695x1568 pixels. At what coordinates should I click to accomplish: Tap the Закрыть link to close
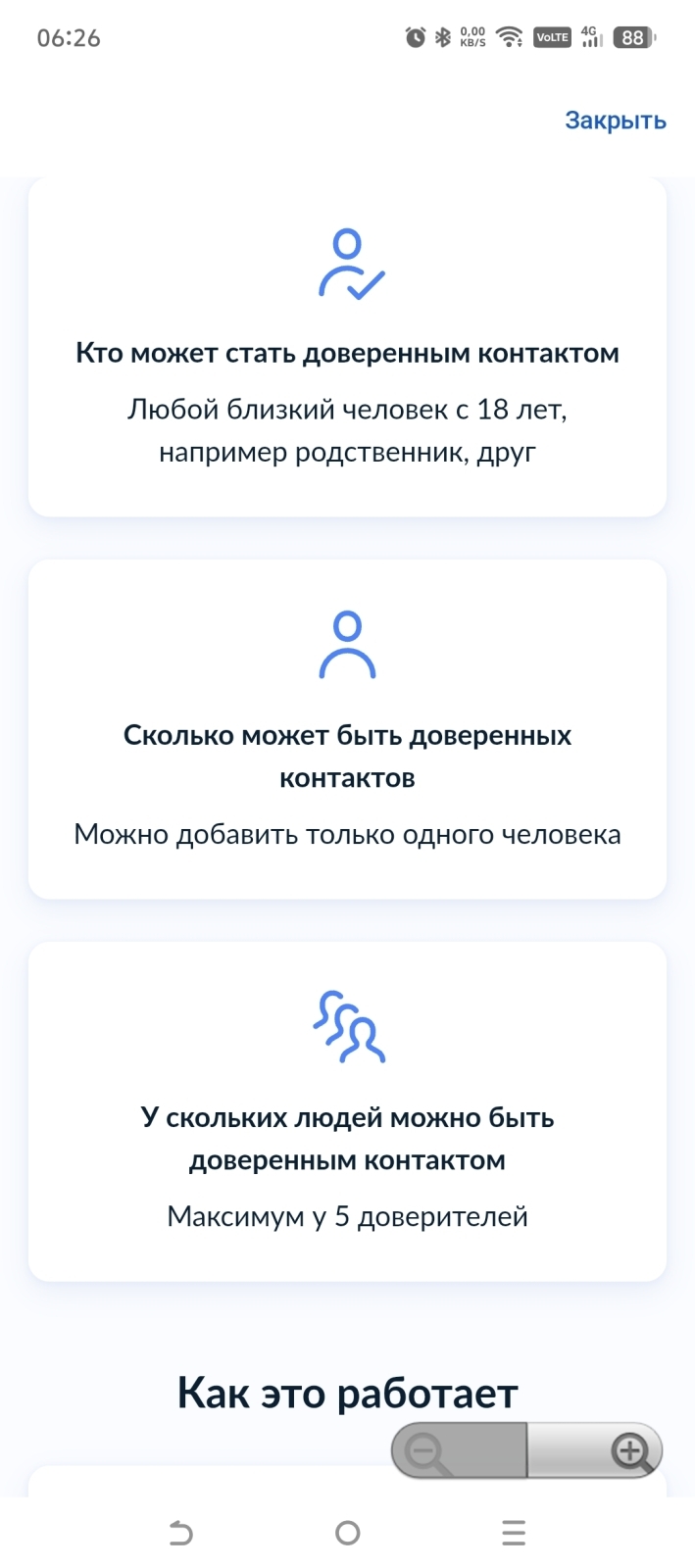click(615, 121)
